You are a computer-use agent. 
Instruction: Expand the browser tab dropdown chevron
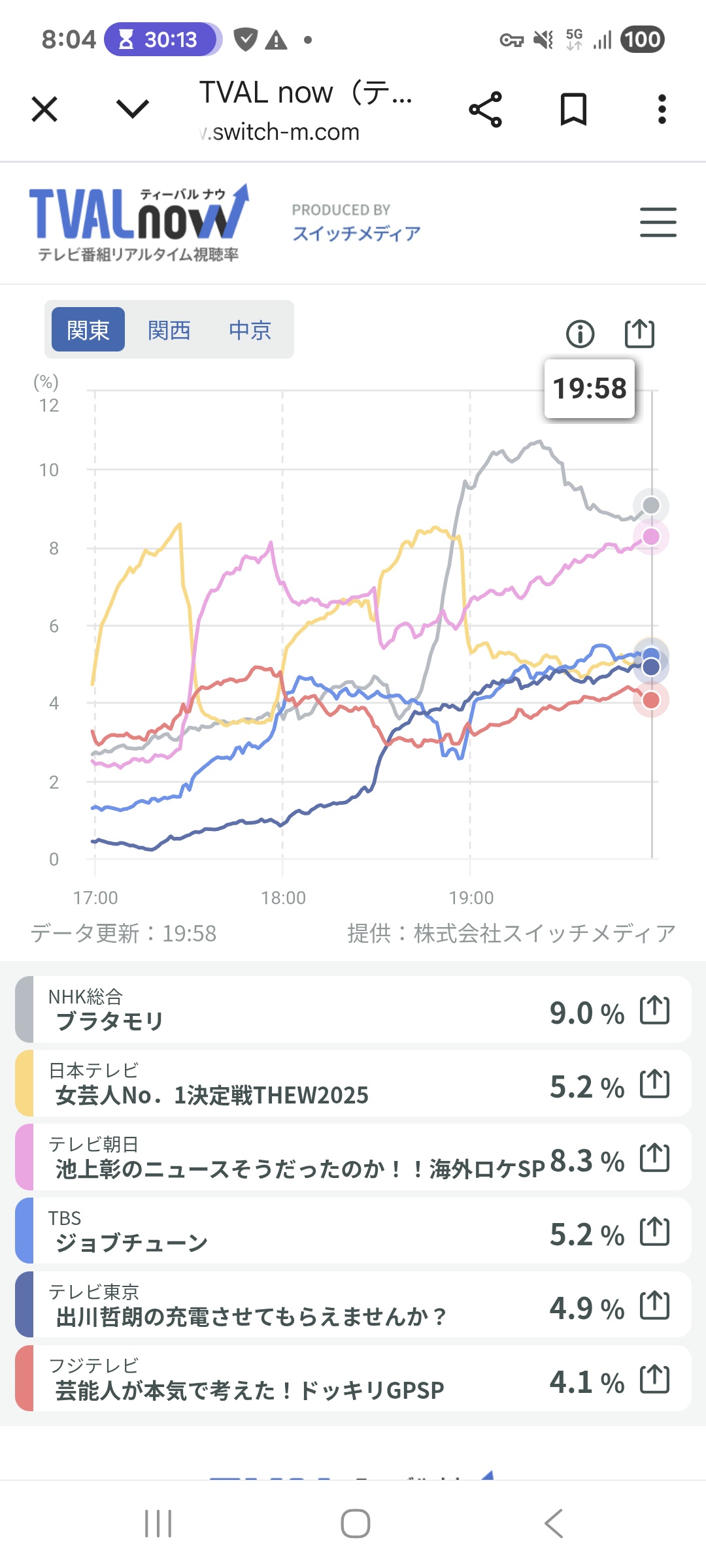[133, 109]
